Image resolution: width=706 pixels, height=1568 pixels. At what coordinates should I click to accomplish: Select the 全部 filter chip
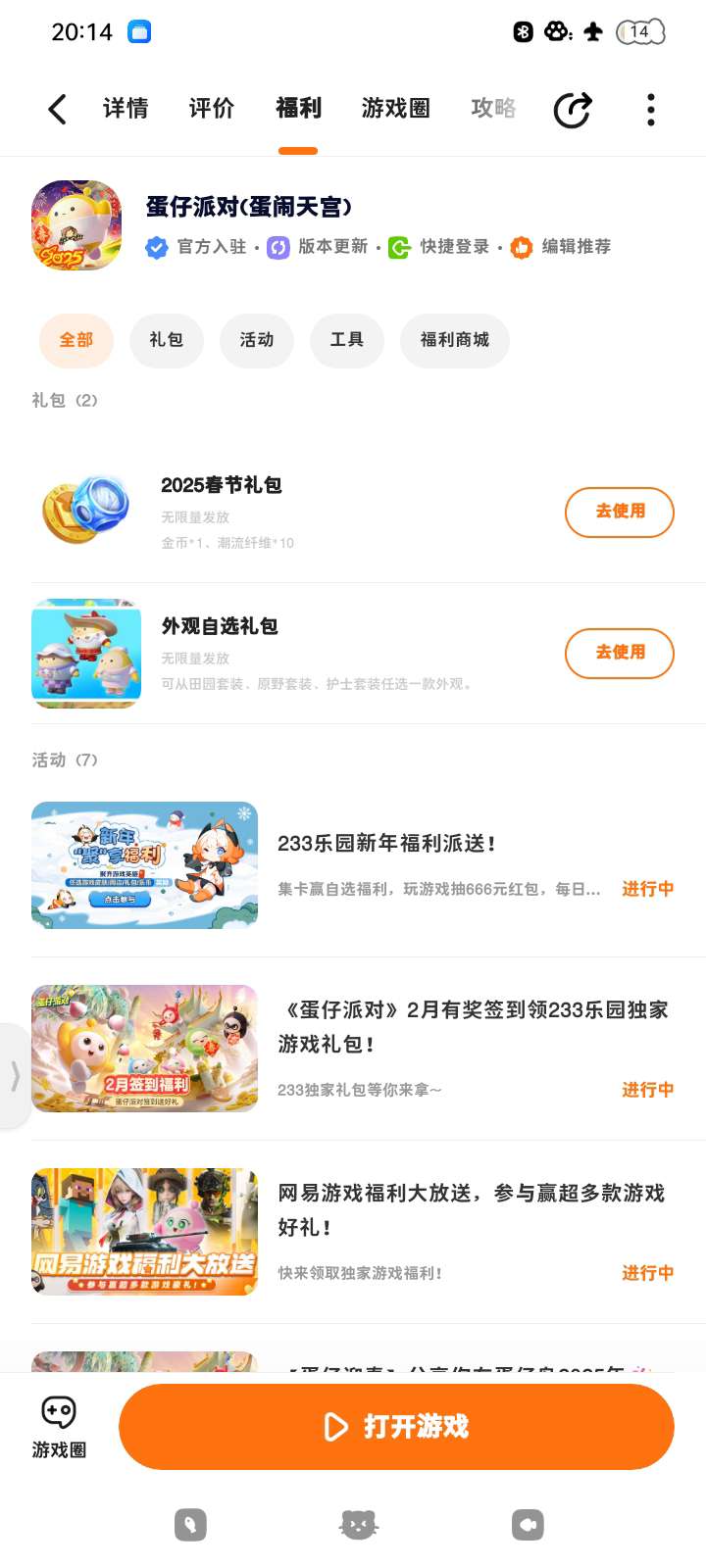(x=76, y=340)
